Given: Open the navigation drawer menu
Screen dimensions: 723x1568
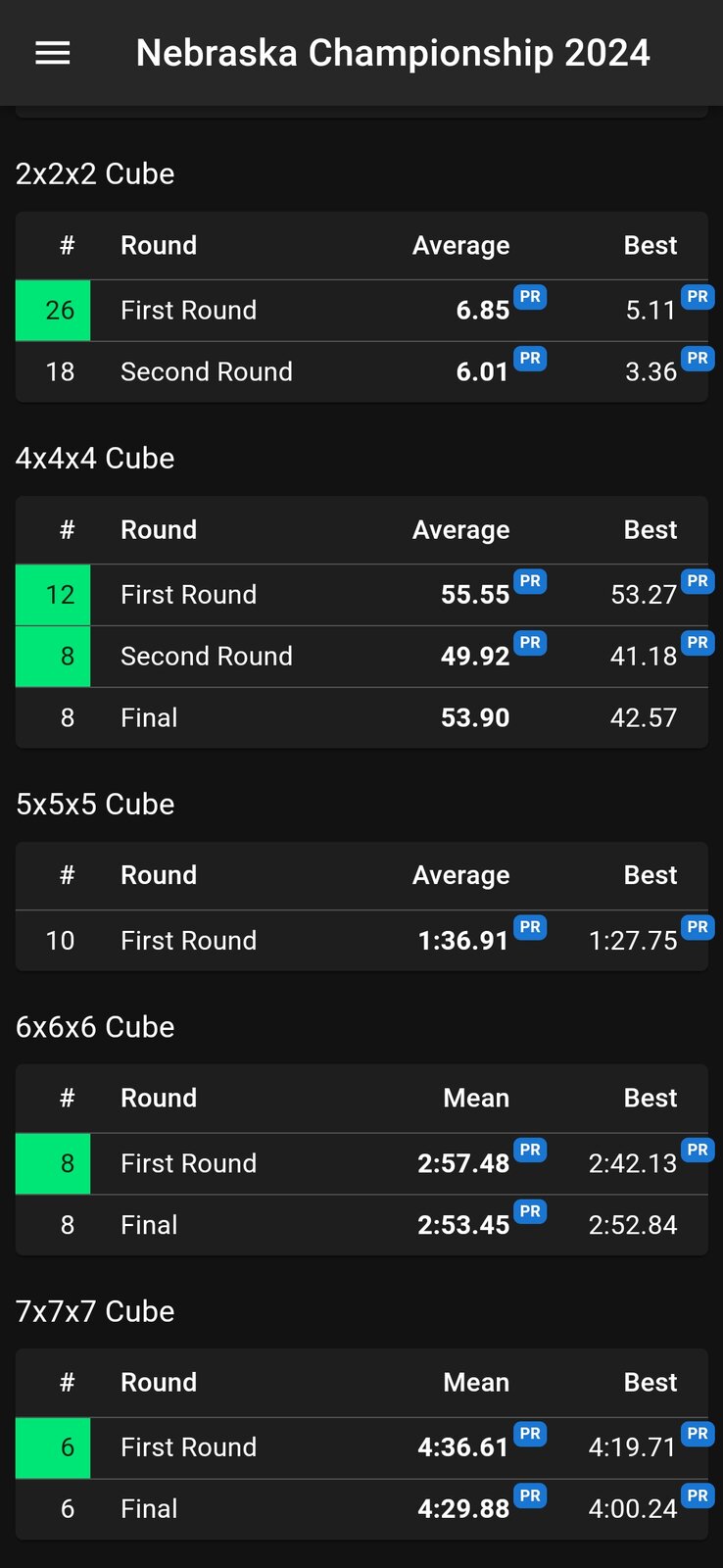Looking at the screenshot, I should click(x=53, y=53).
